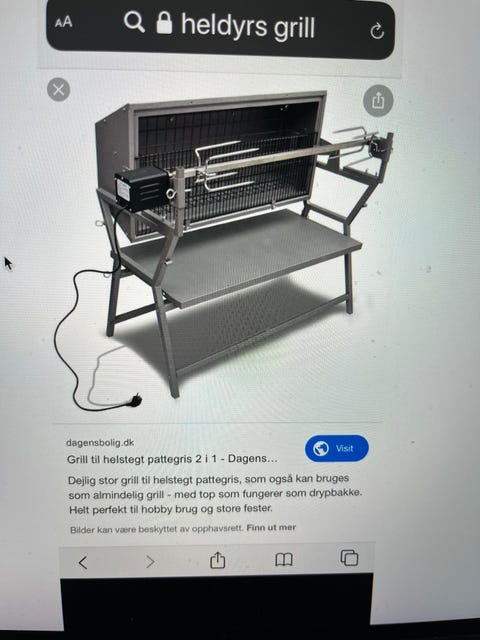
Task: Open Safari's share sheet in toolbar
Action: click(x=218, y=560)
